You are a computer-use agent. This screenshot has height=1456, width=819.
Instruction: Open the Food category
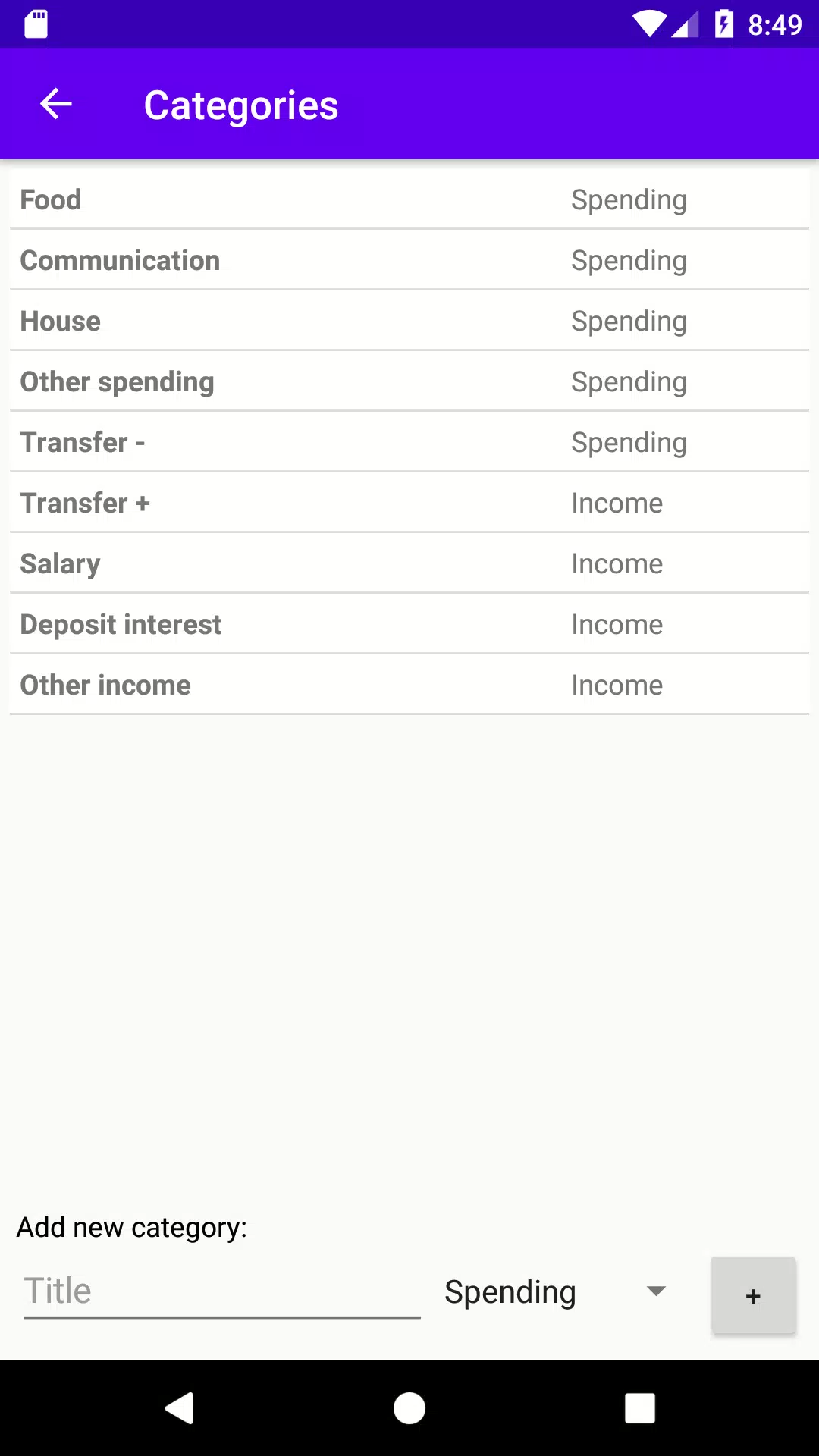coord(409,199)
